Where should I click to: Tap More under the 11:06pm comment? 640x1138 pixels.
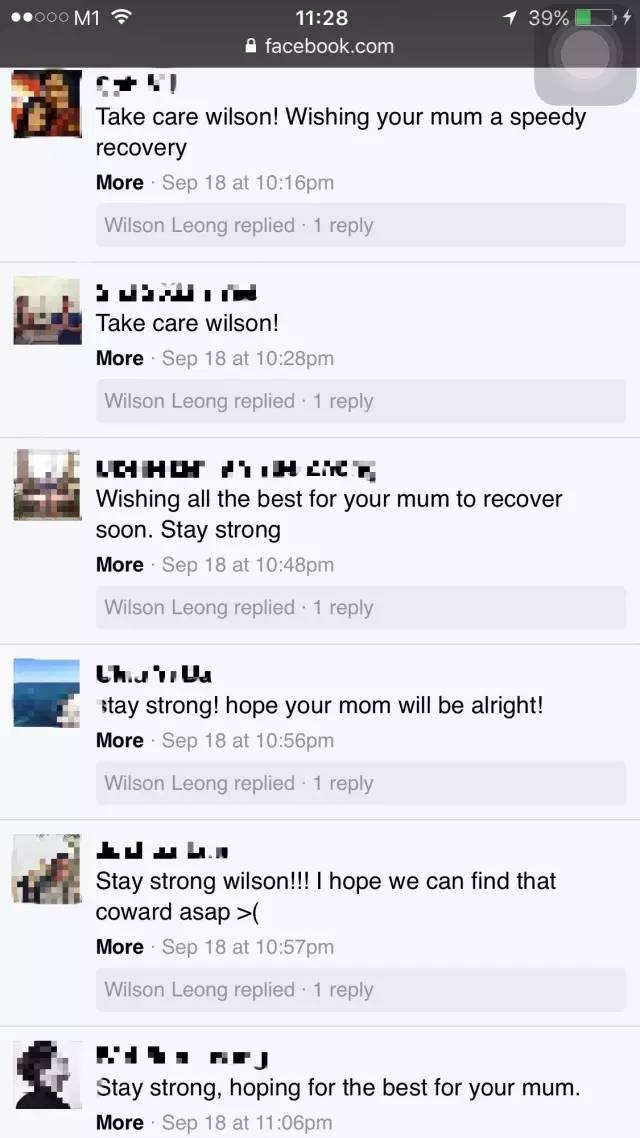point(120,1123)
